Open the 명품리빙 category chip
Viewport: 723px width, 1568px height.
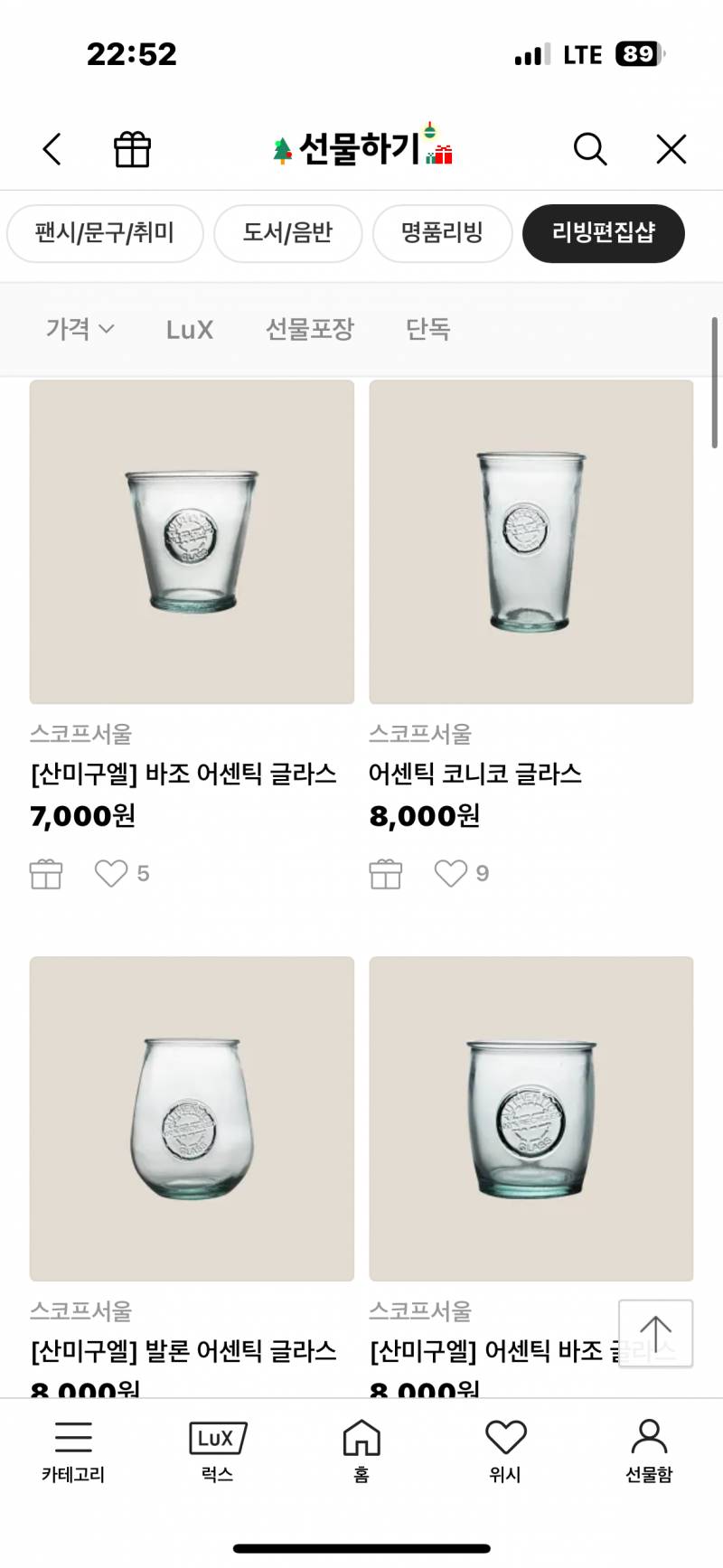coord(442,233)
